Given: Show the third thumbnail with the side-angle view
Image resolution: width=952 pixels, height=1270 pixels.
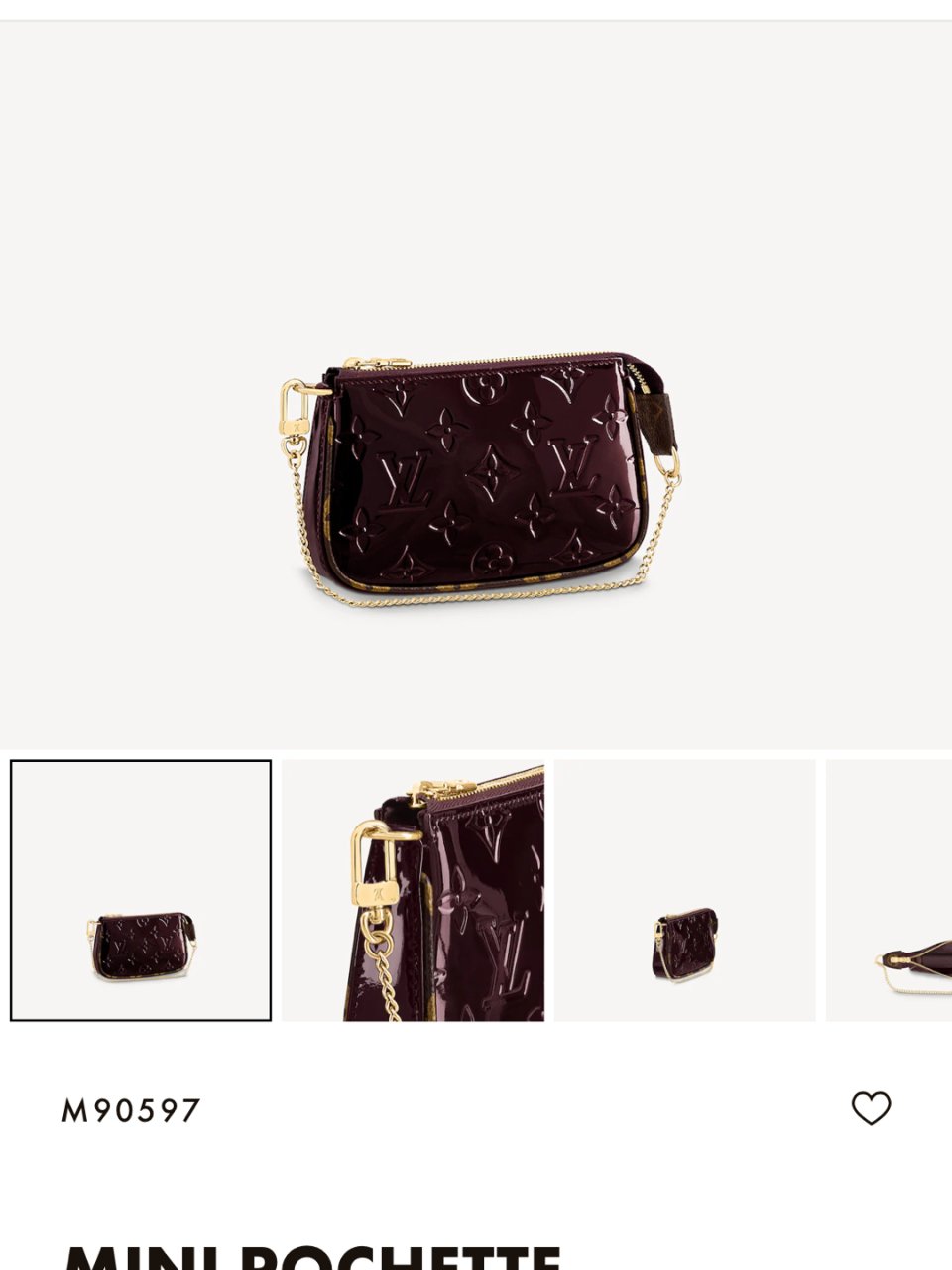Looking at the screenshot, I should (x=684, y=890).
